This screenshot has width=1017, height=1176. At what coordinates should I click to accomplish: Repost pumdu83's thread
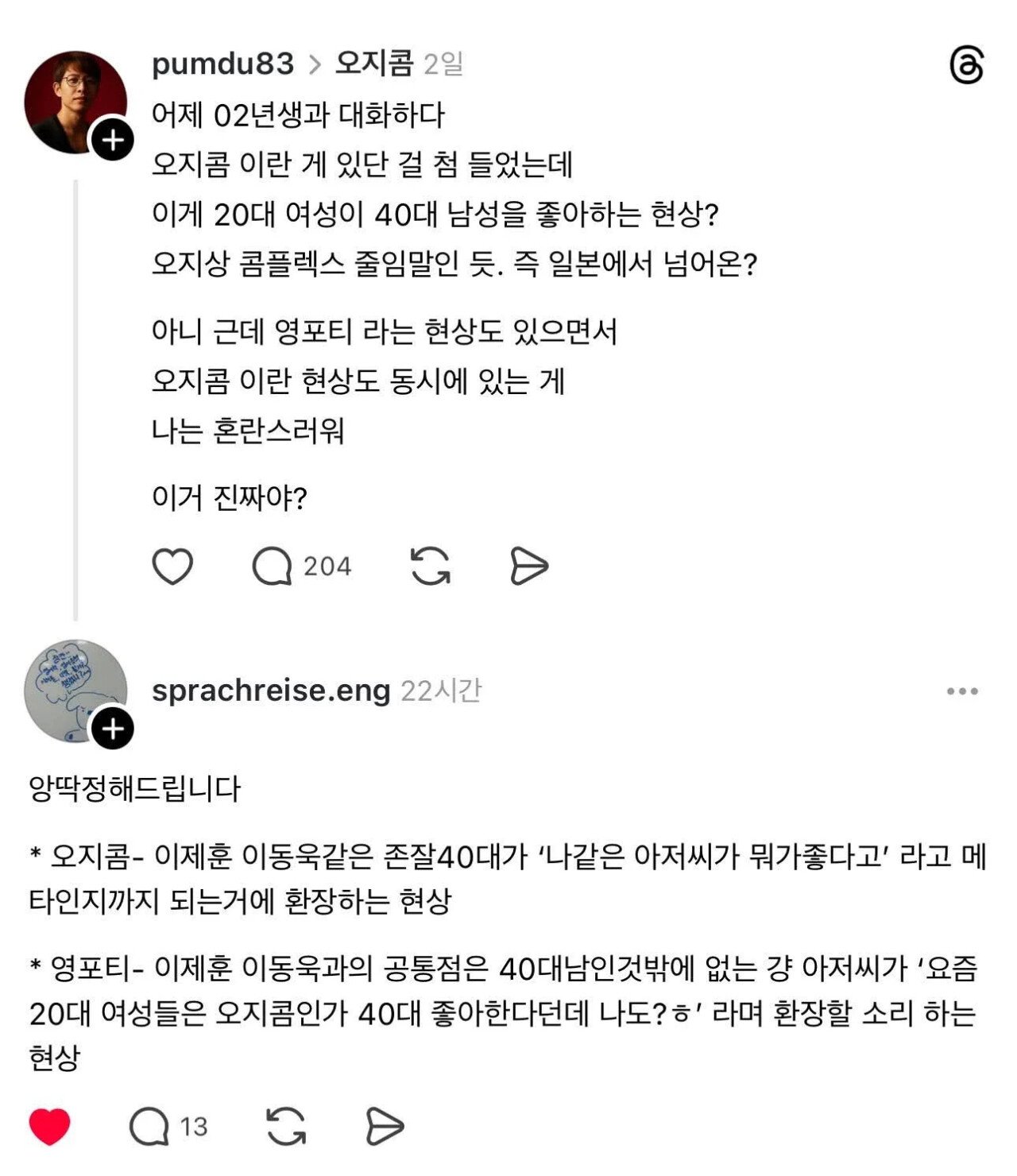(x=431, y=567)
